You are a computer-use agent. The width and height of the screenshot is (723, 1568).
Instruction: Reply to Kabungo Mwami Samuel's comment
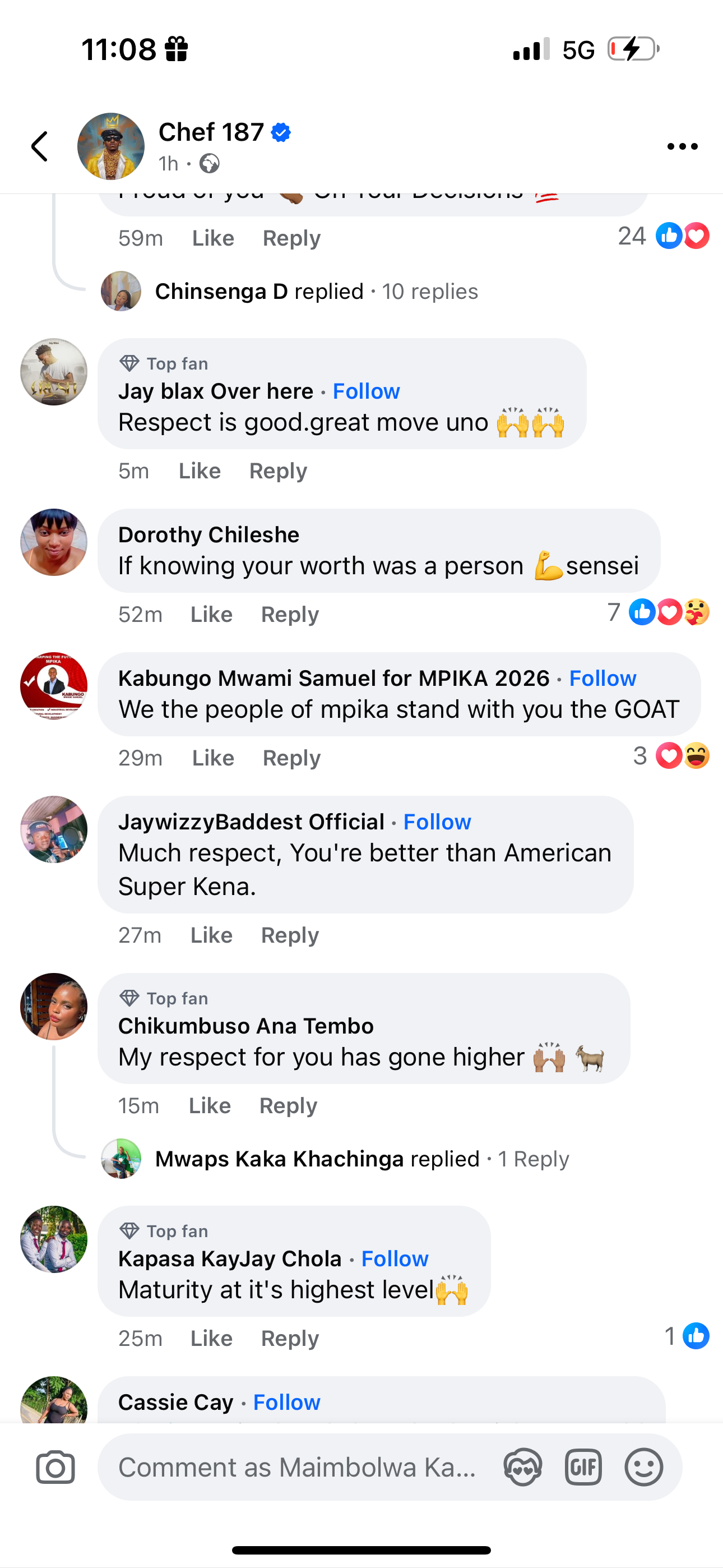(291, 758)
